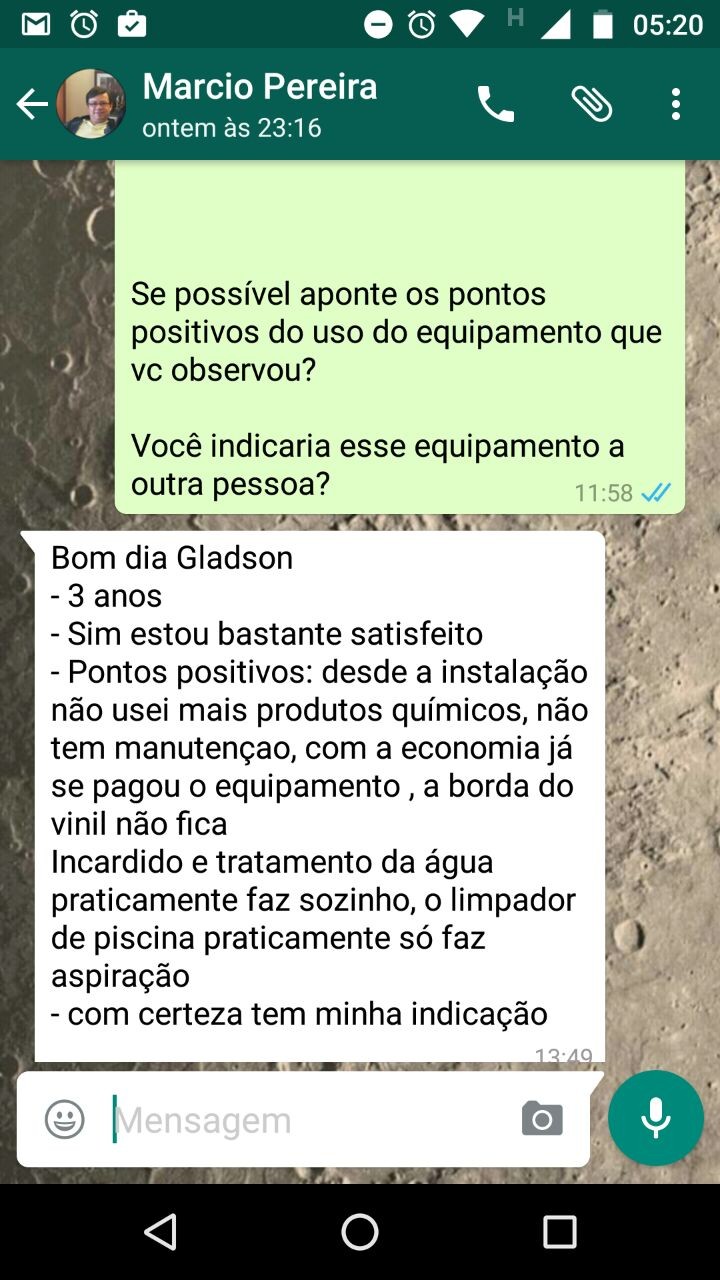Open the three-dot overflow menu

(x=676, y=104)
